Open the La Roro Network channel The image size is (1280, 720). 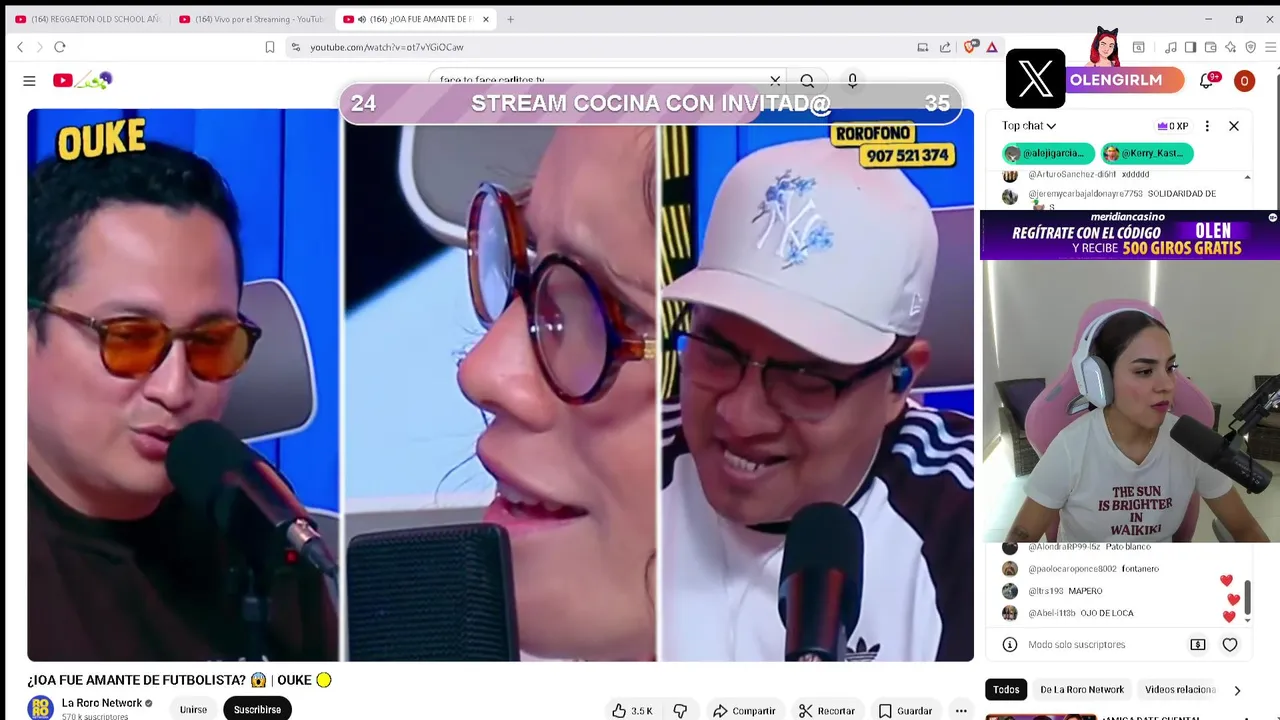(101, 703)
